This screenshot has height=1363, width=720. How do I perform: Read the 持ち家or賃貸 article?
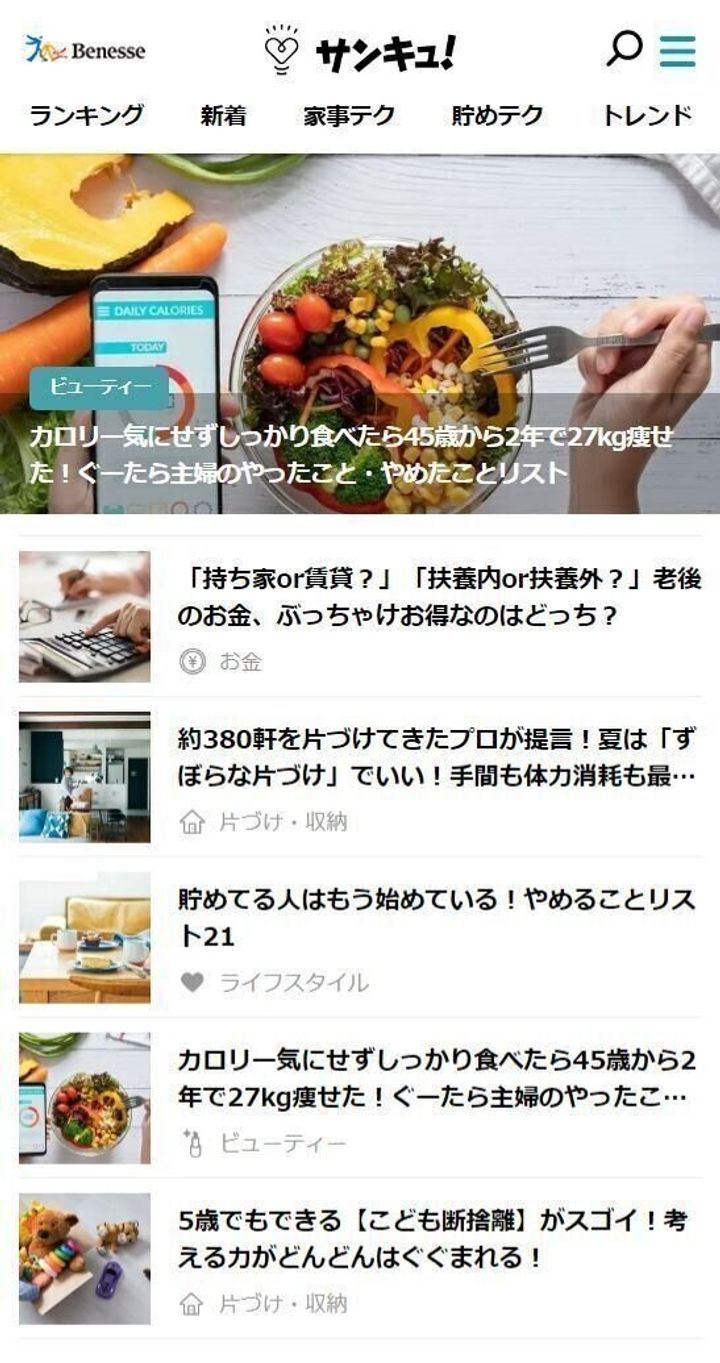pyautogui.click(x=439, y=597)
